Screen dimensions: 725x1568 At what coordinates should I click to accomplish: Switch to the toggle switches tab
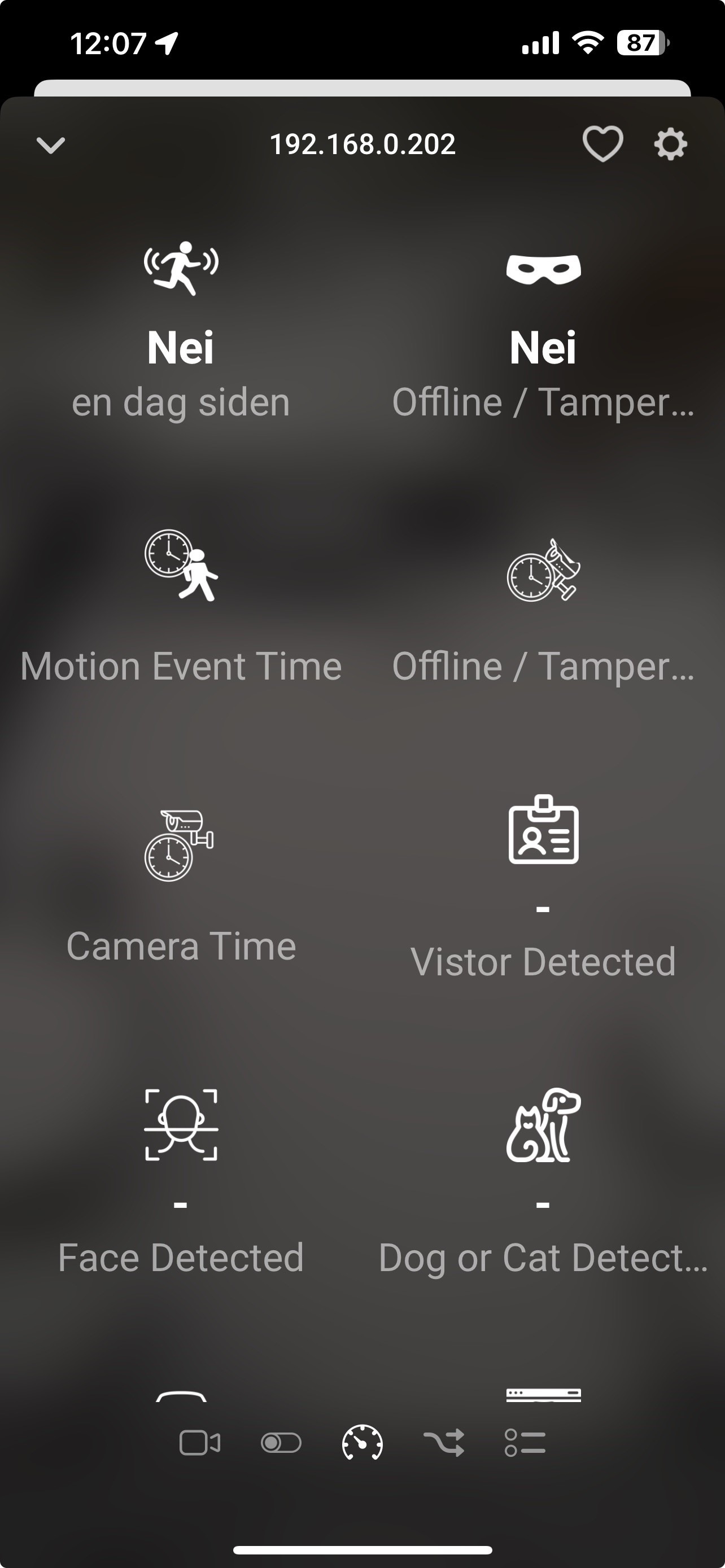click(x=281, y=1443)
